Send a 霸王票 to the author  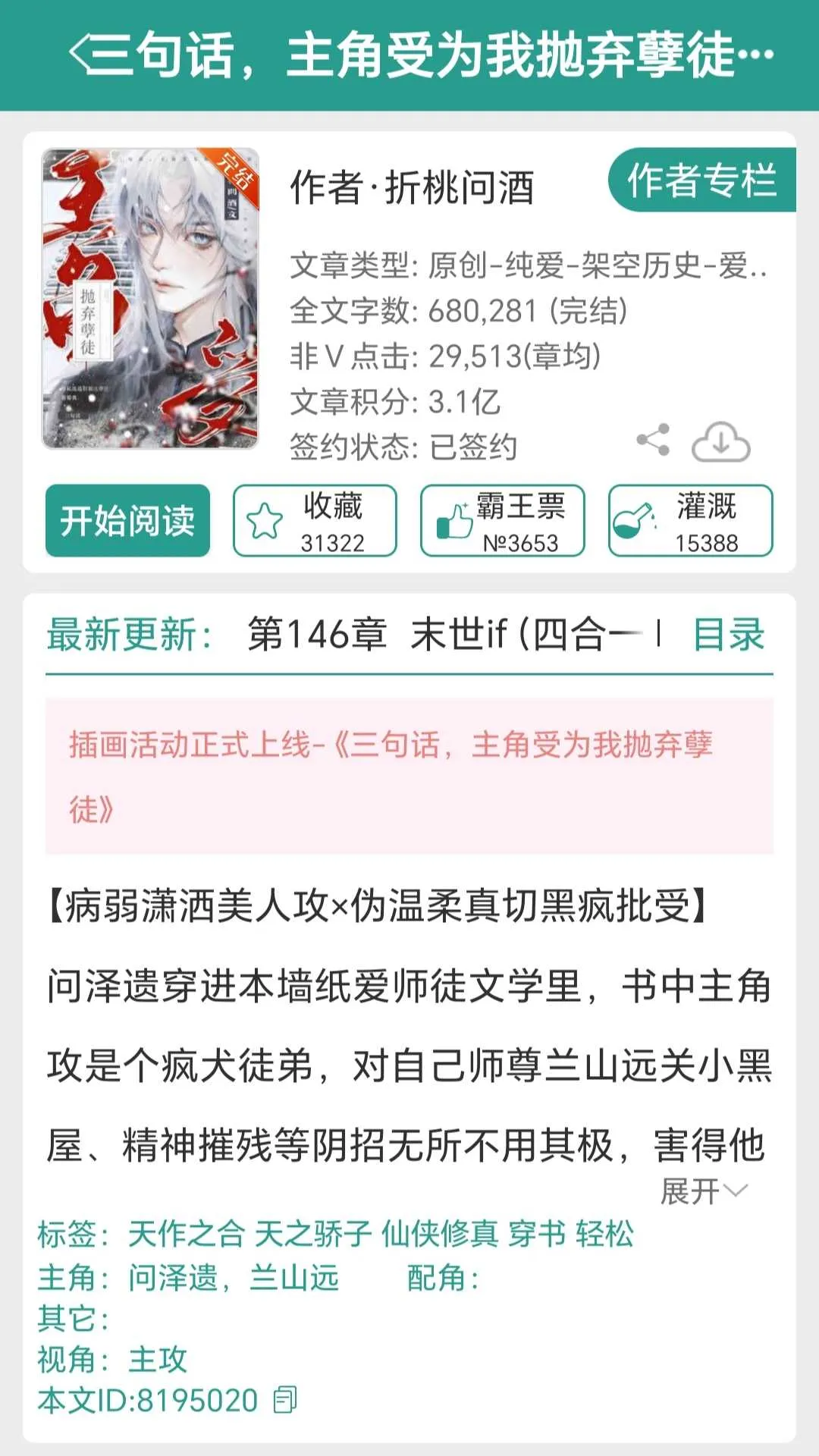502,521
